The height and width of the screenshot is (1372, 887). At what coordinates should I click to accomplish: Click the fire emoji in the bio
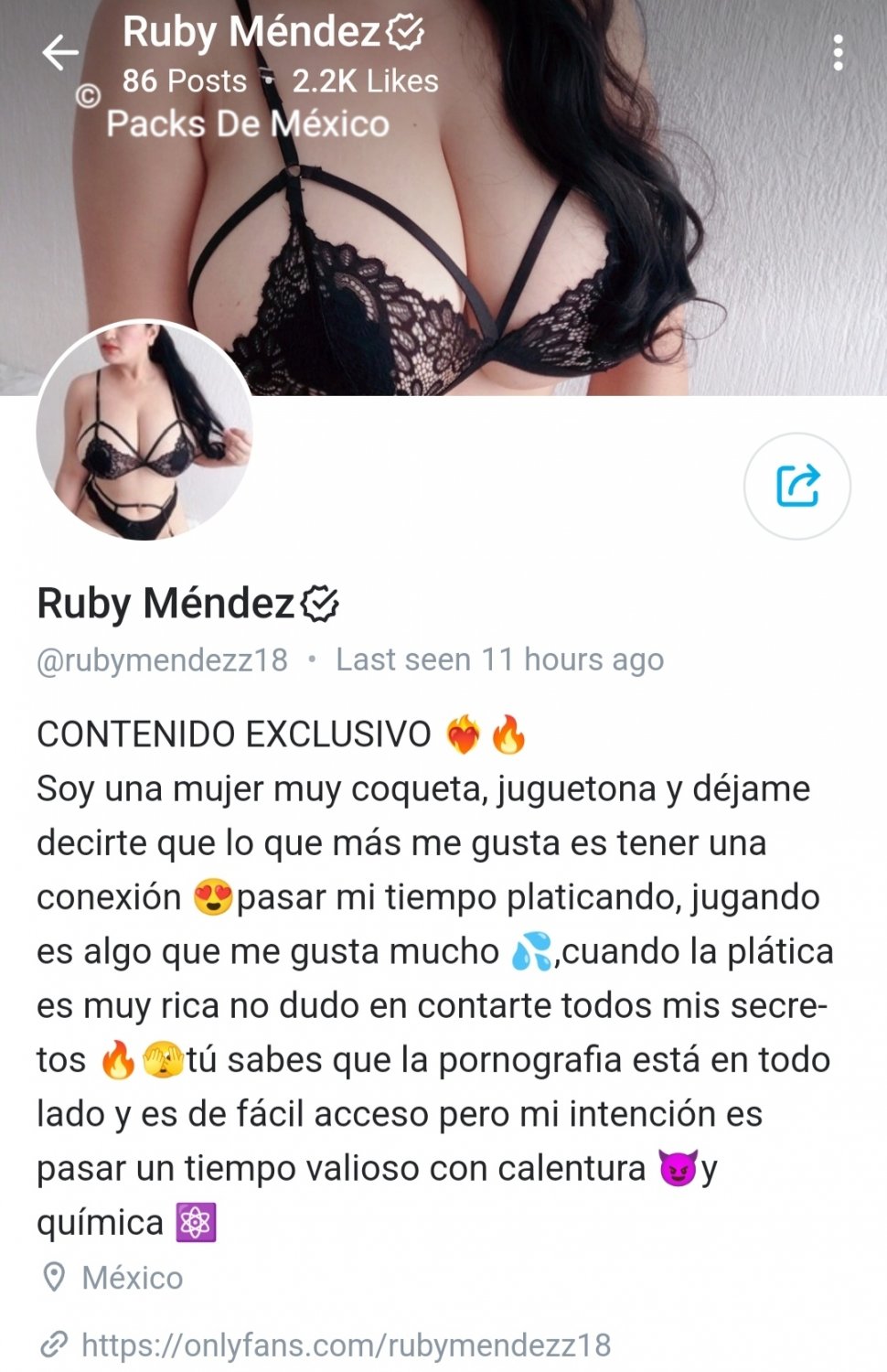click(x=508, y=732)
